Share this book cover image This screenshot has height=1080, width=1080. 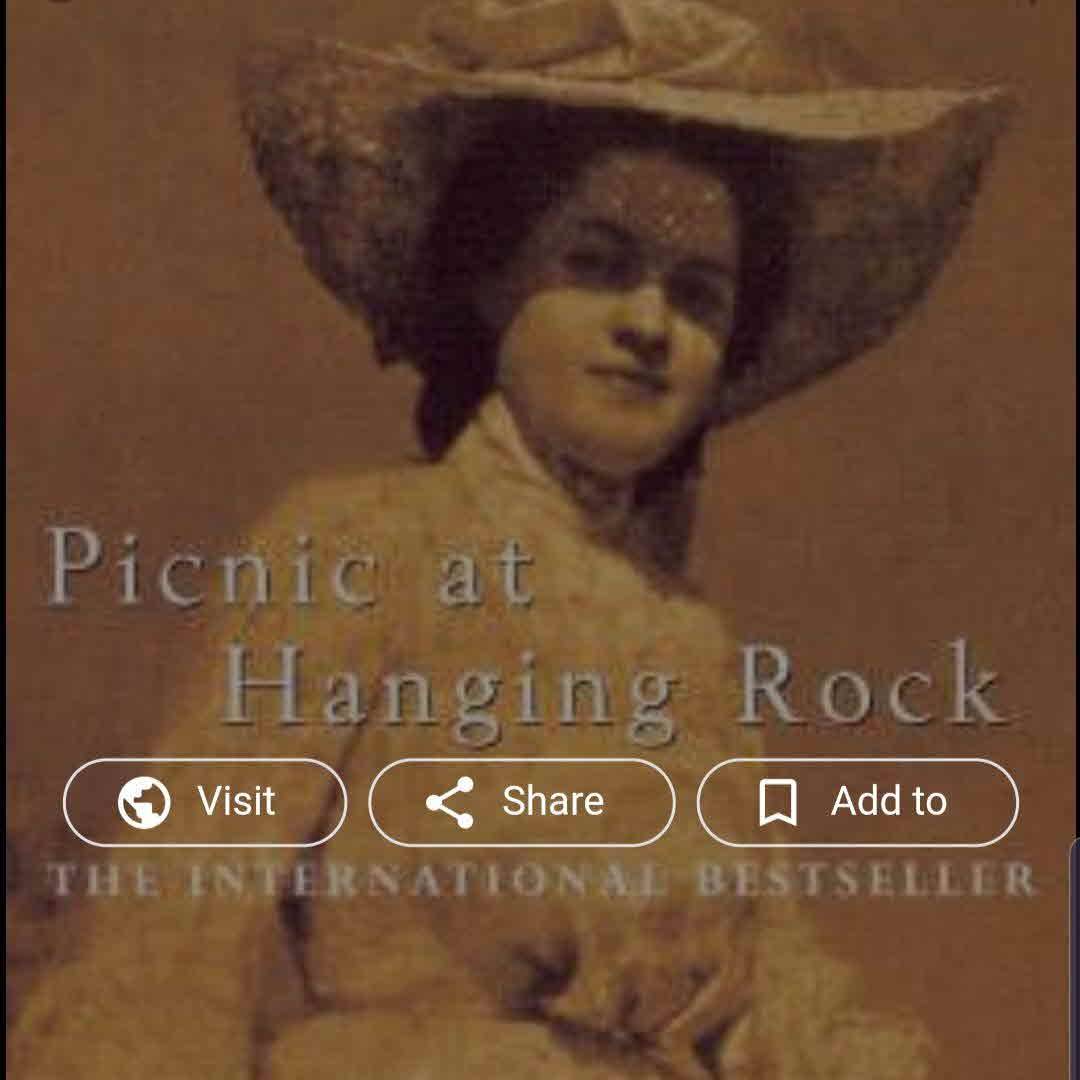tap(521, 802)
